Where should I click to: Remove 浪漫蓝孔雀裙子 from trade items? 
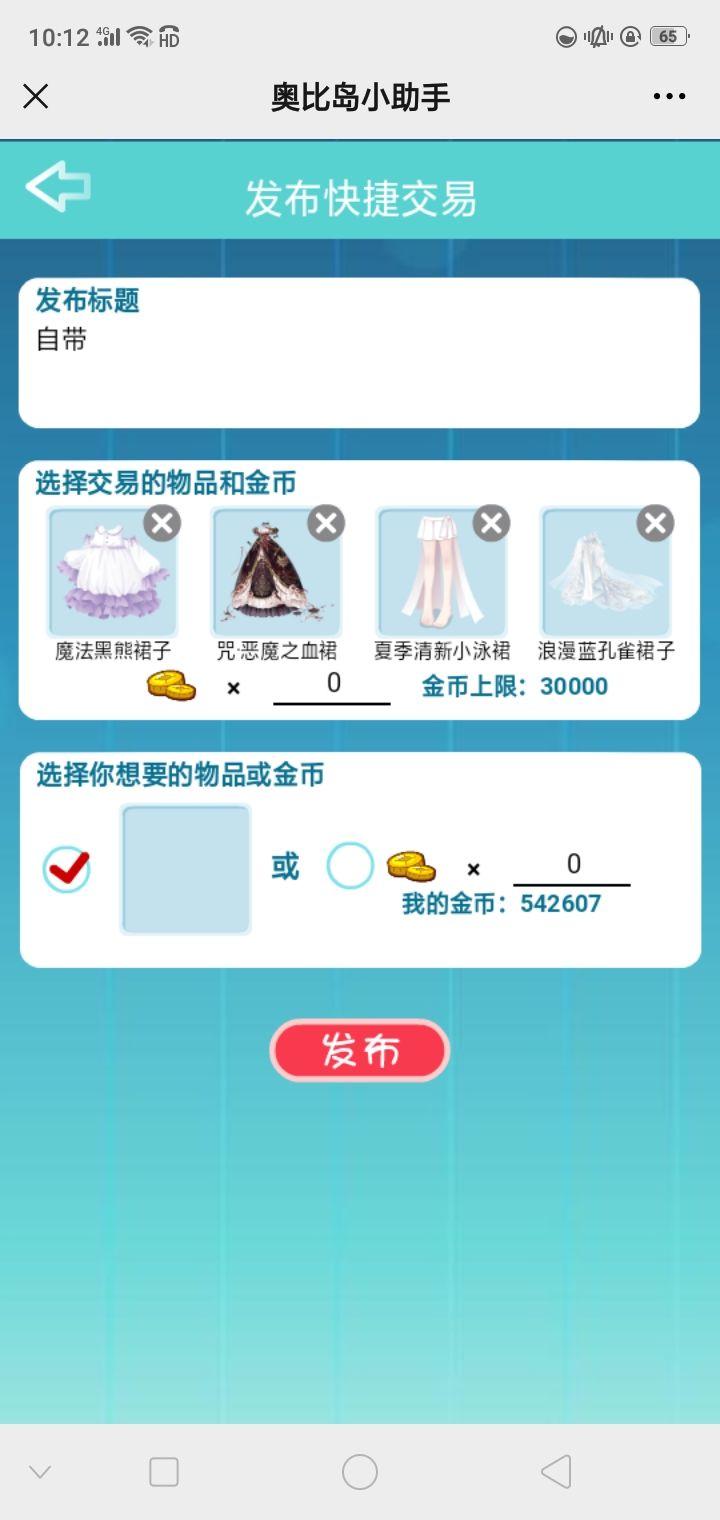(655, 523)
